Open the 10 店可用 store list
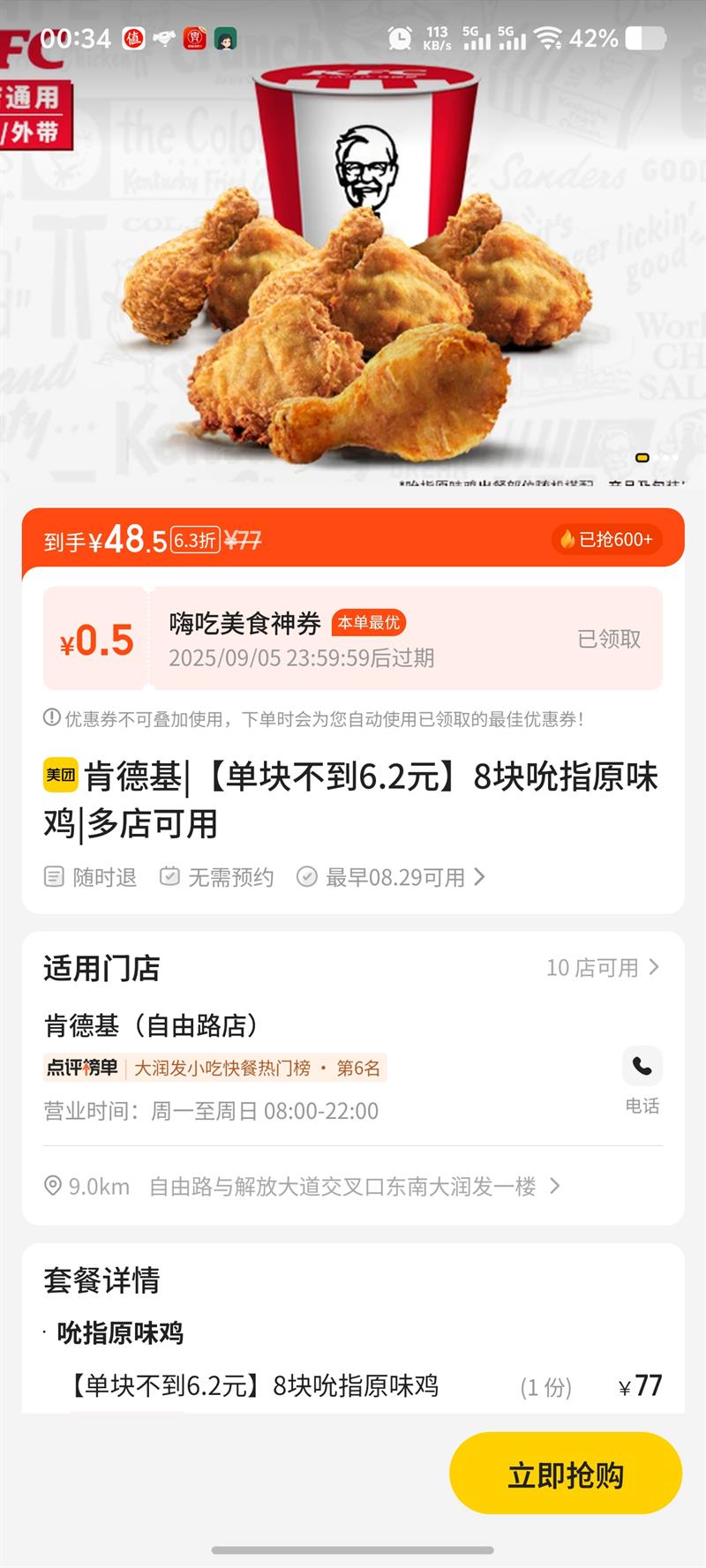 [x=602, y=968]
